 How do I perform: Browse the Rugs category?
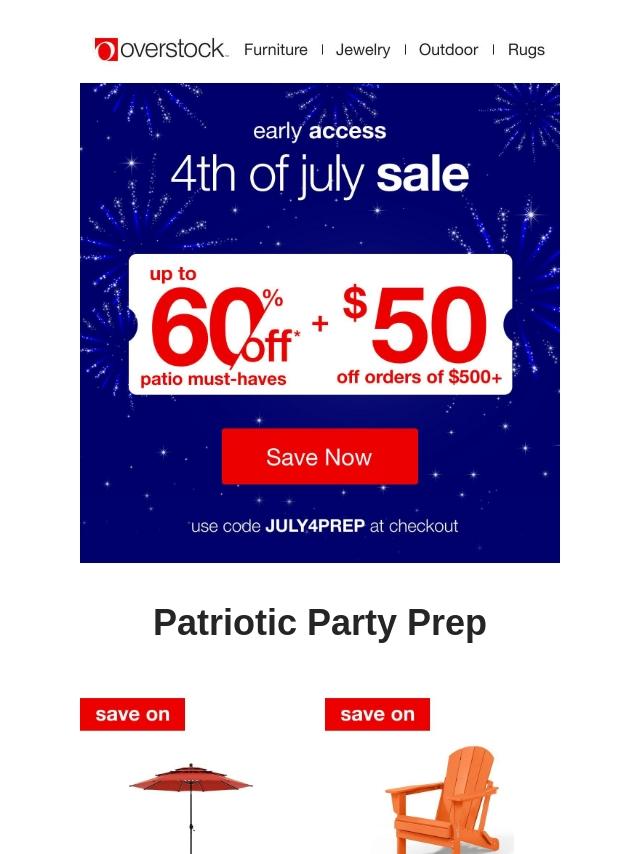pos(526,49)
